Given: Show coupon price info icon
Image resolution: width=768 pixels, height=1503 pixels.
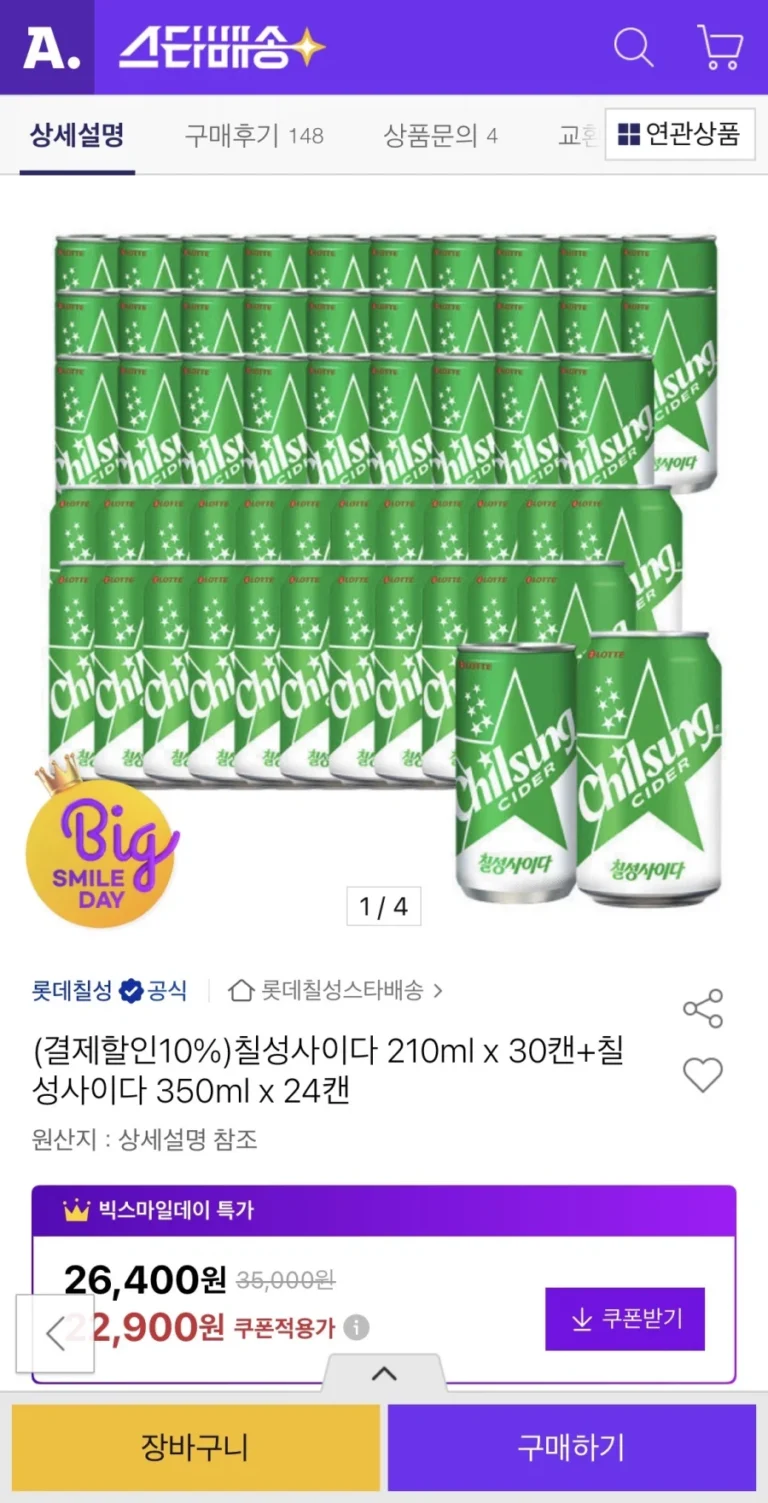Looking at the screenshot, I should 356,1327.
